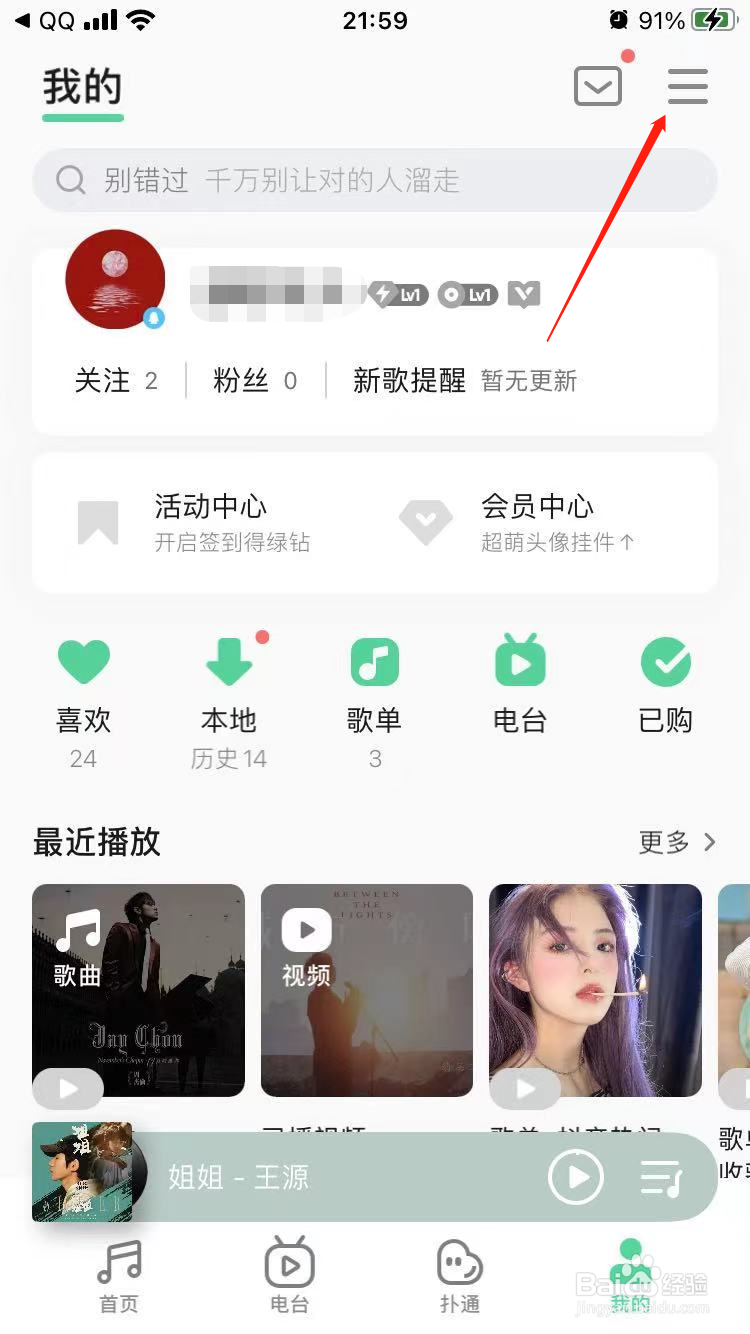Open 电台 in the shortcuts row

(x=520, y=690)
